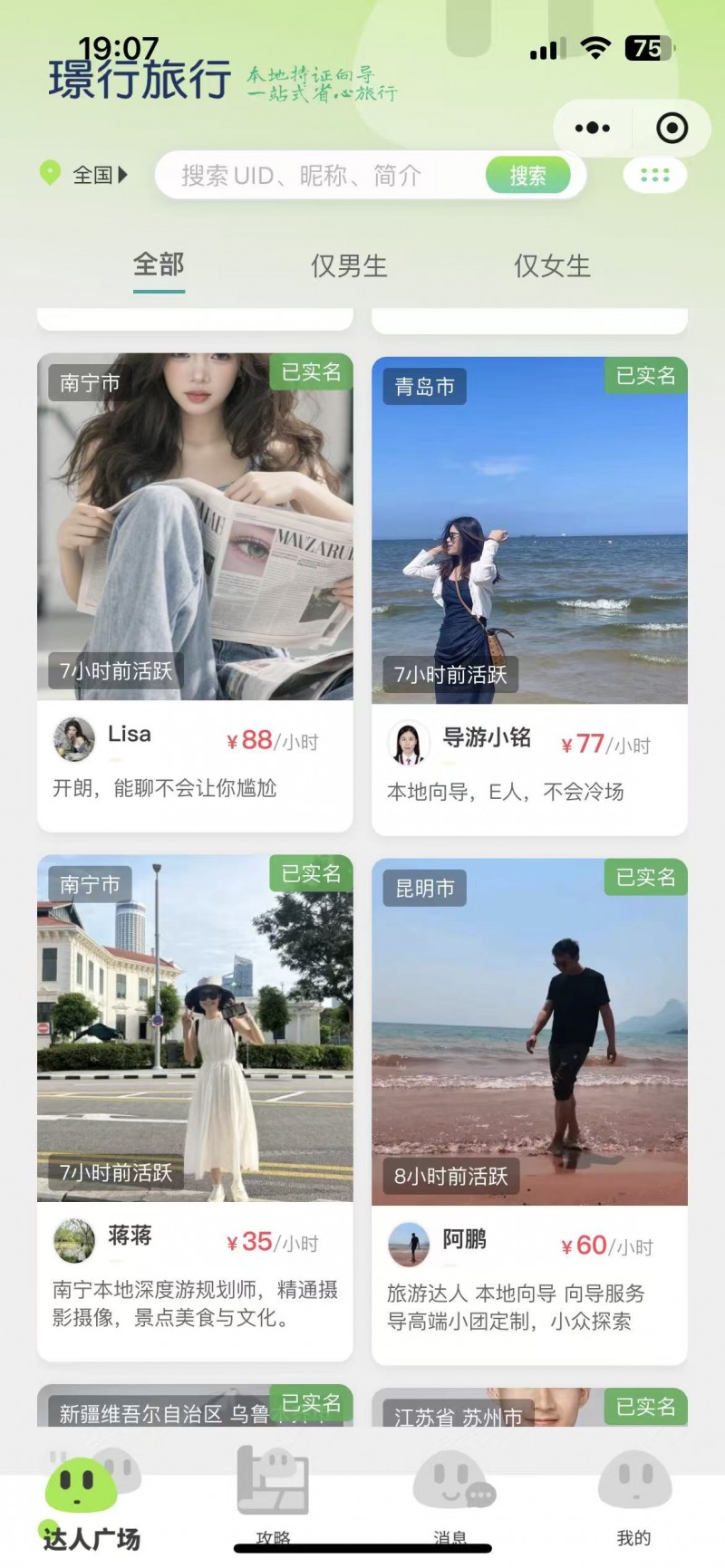725x1568 pixels.
Task: Close the mini program via target icon
Action: point(672,128)
